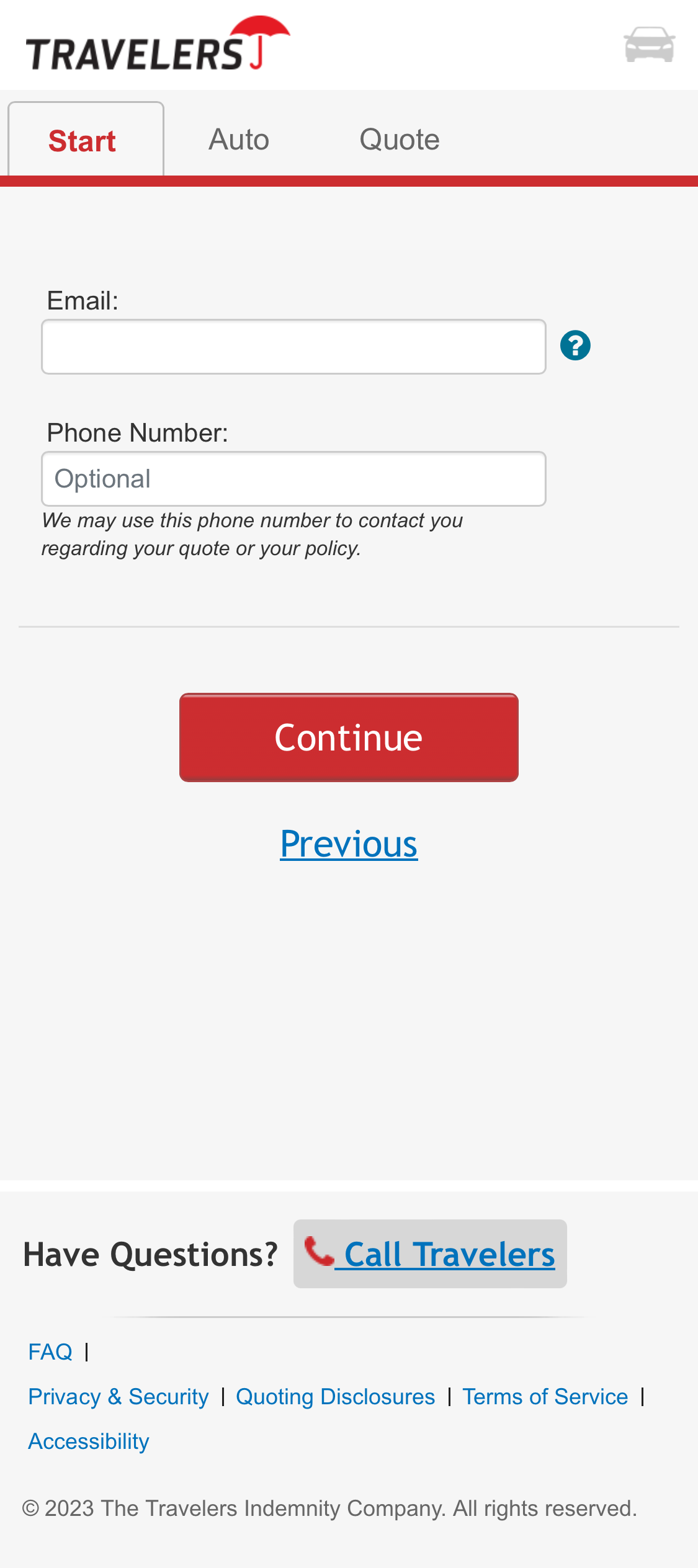Open the Privacy & Security page
The width and height of the screenshot is (698, 1568).
(119, 1397)
